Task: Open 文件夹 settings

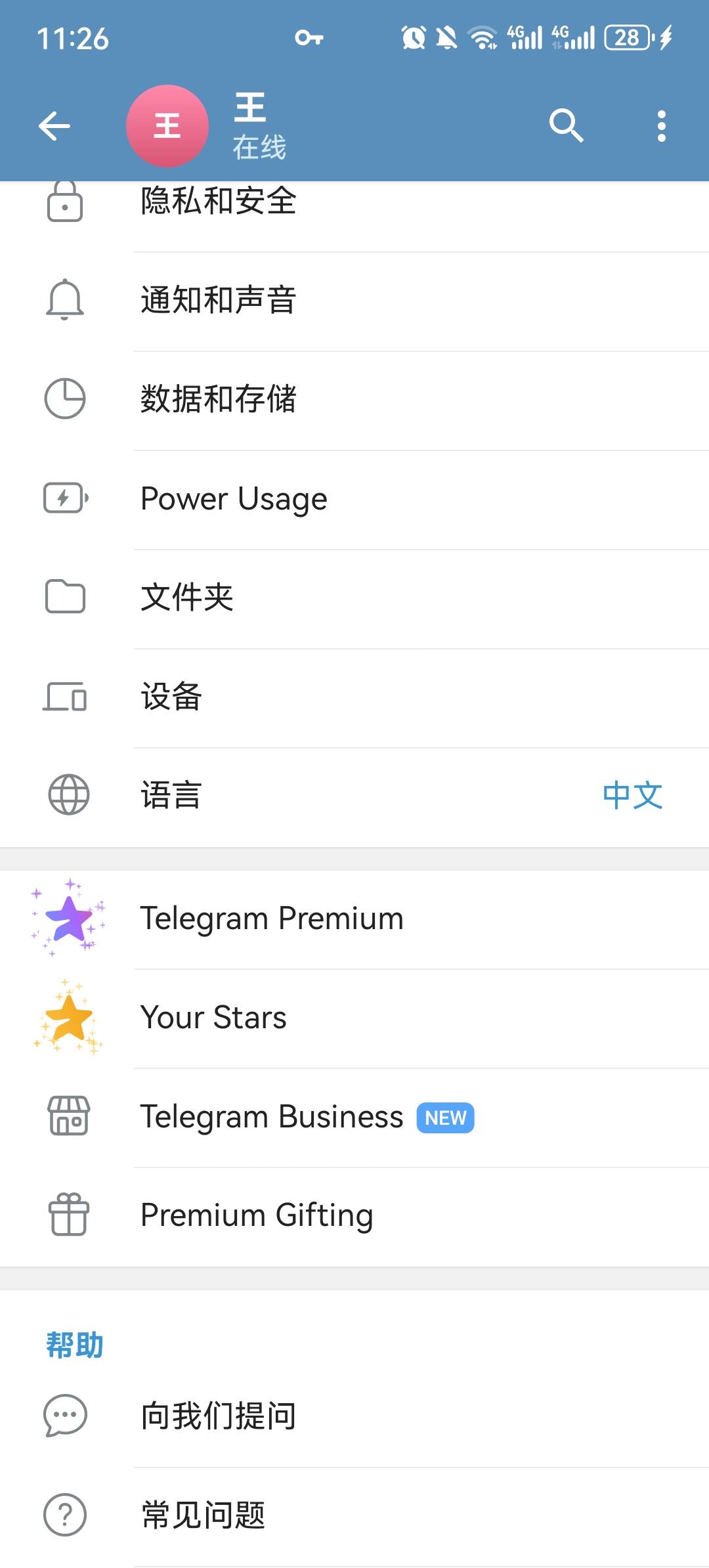Action: [x=354, y=599]
